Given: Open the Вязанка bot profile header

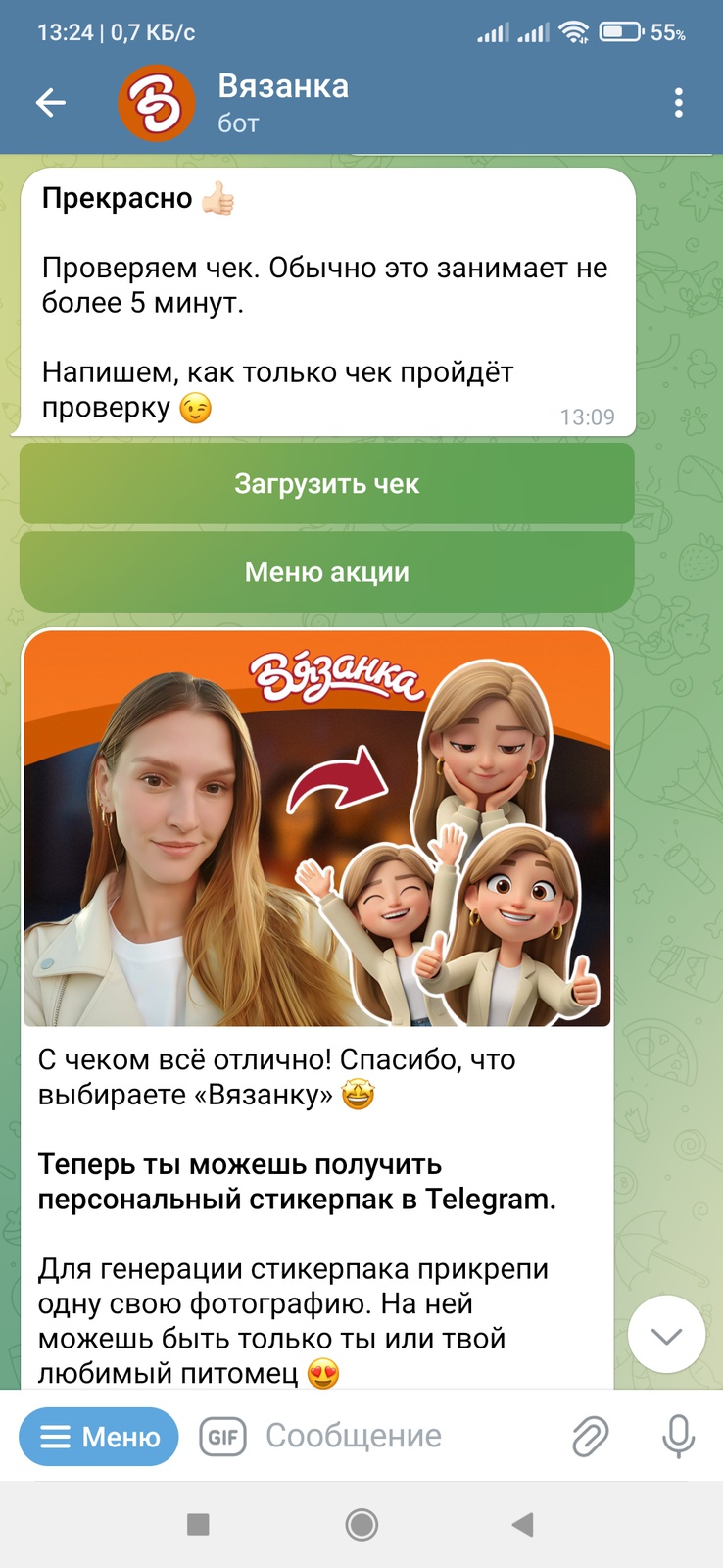Looking at the screenshot, I should coord(283,102).
